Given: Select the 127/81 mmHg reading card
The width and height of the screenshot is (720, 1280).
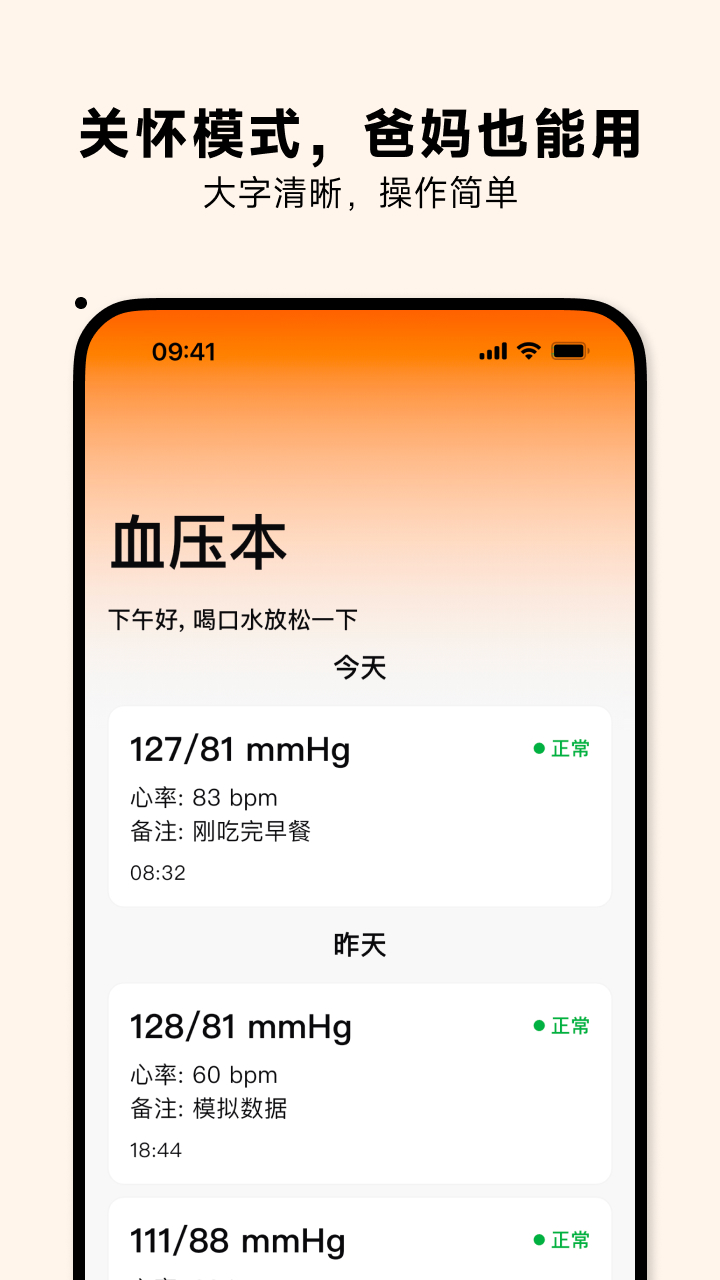Looking at the screenshot, I should [x=360, y=806].
